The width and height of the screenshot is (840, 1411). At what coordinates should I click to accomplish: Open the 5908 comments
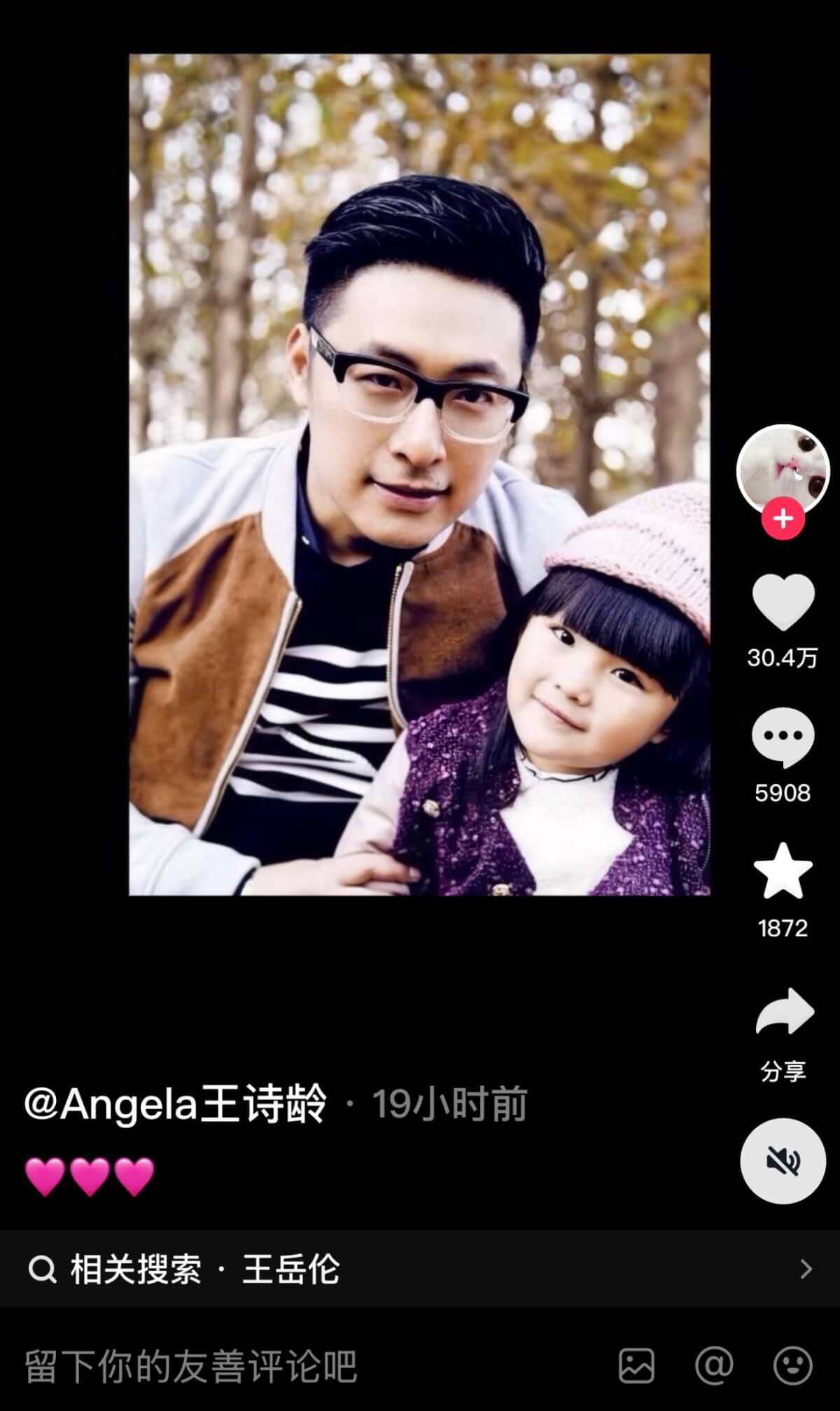(x=783, y=737)
